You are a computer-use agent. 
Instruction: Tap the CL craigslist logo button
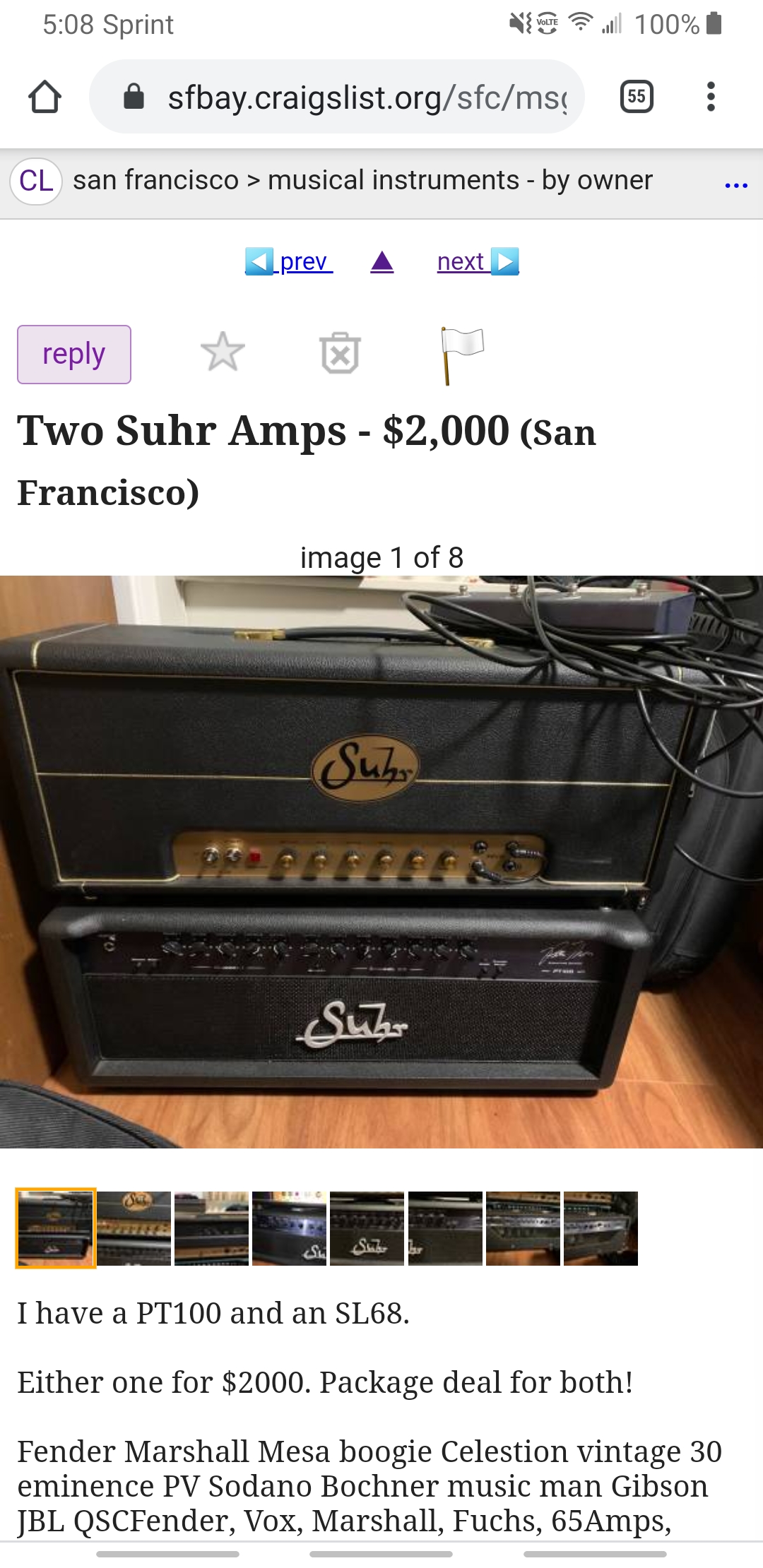[x=36, y=182]
